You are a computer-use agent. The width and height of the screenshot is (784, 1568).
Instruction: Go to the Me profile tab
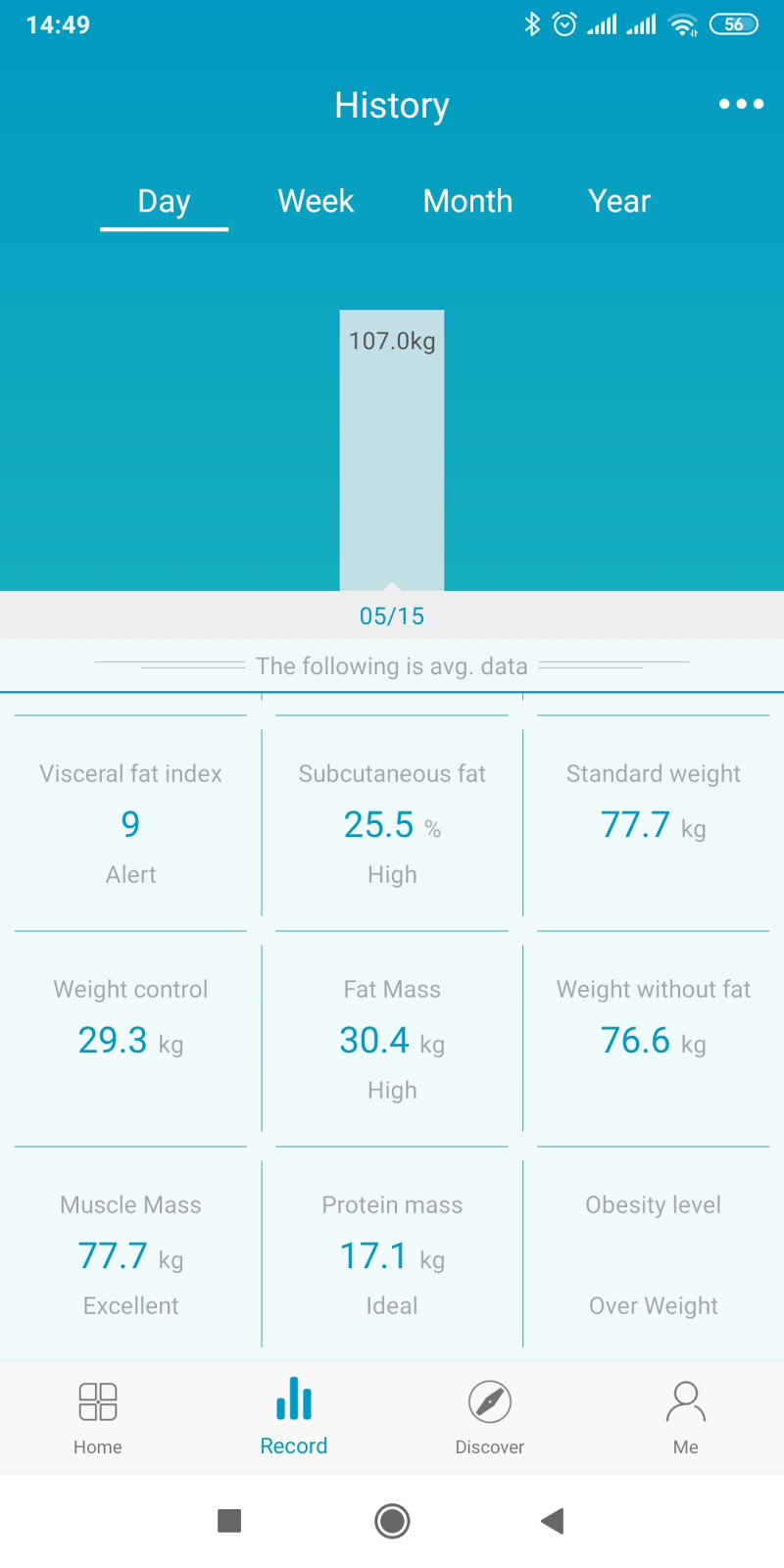coord(686,1417)
